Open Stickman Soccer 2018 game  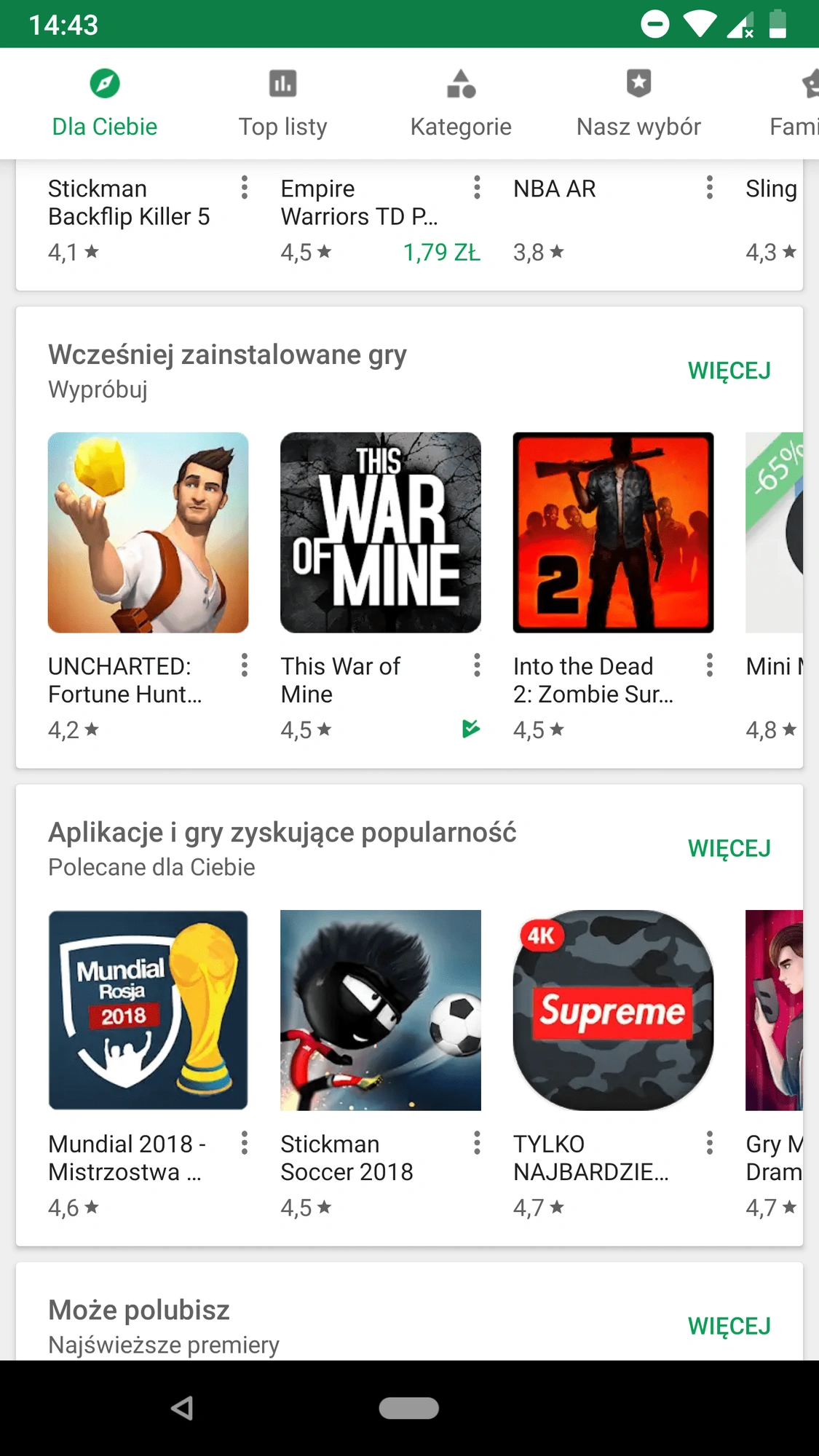click(380, 1010)
